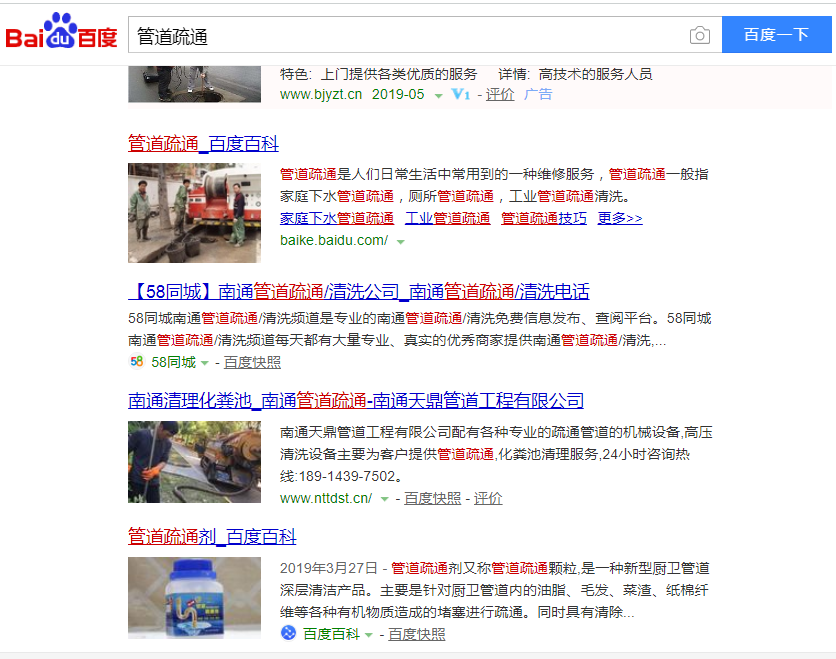
Task: View 百度快照 next to 58同城
Action: [x=252, y=363]
